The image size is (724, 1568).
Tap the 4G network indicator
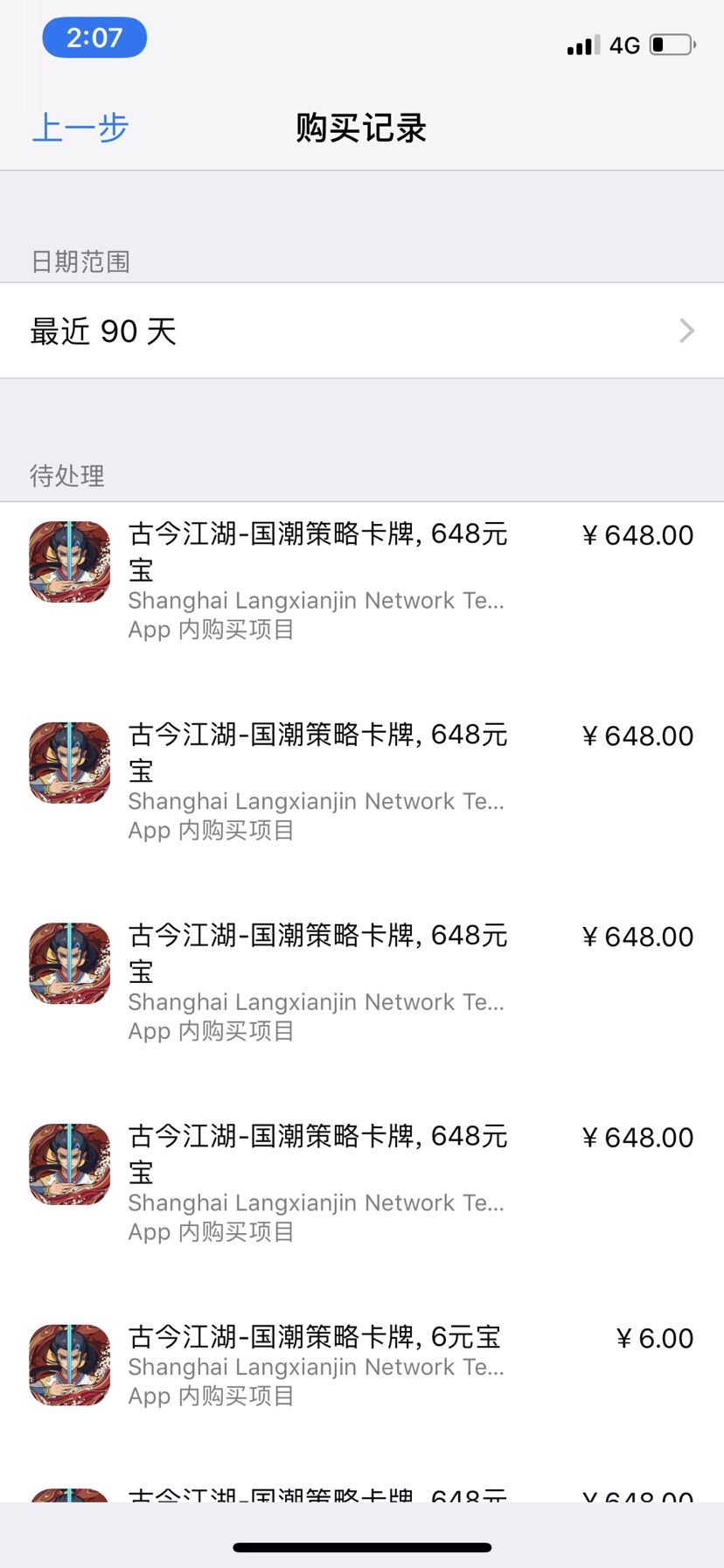tap(623, 45)
